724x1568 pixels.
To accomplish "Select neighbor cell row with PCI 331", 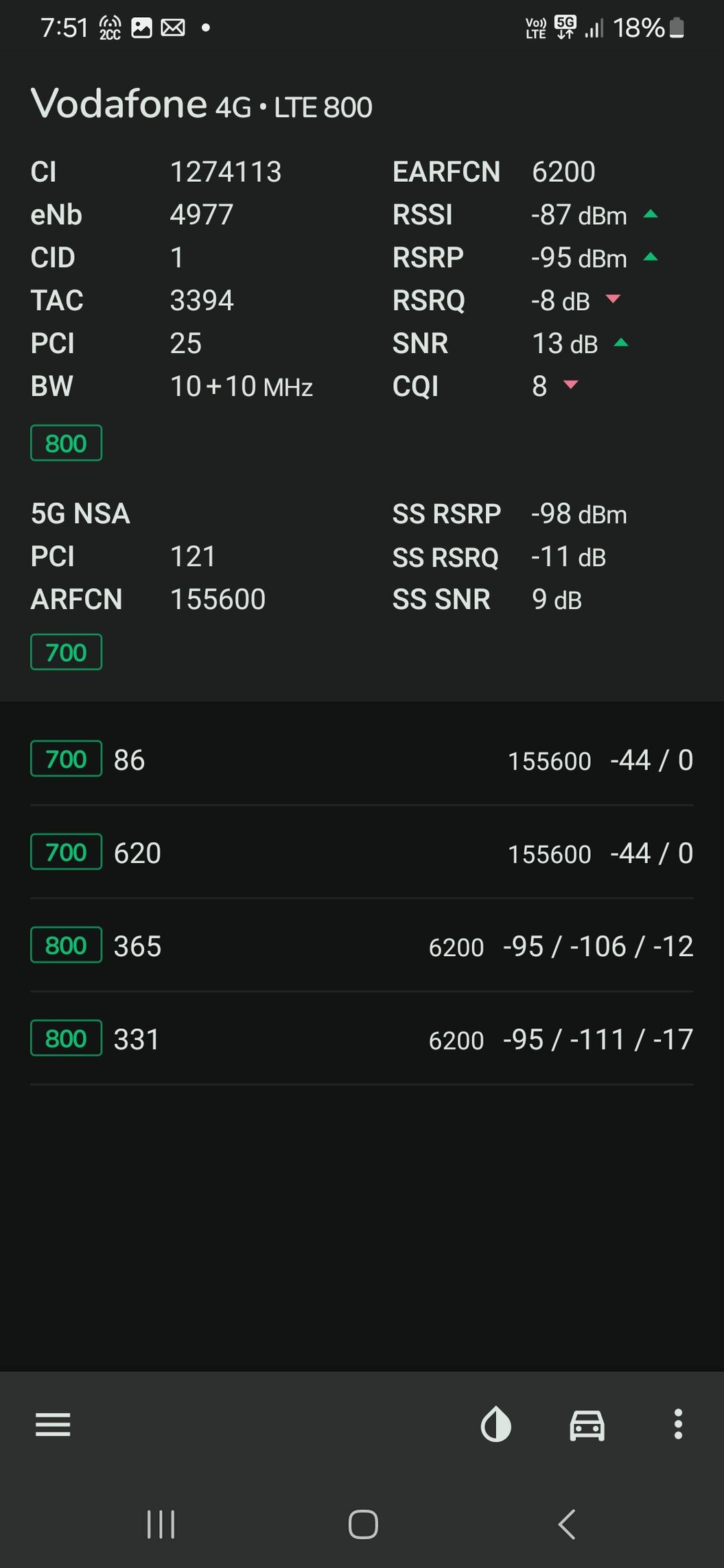I will [362, 1039].
